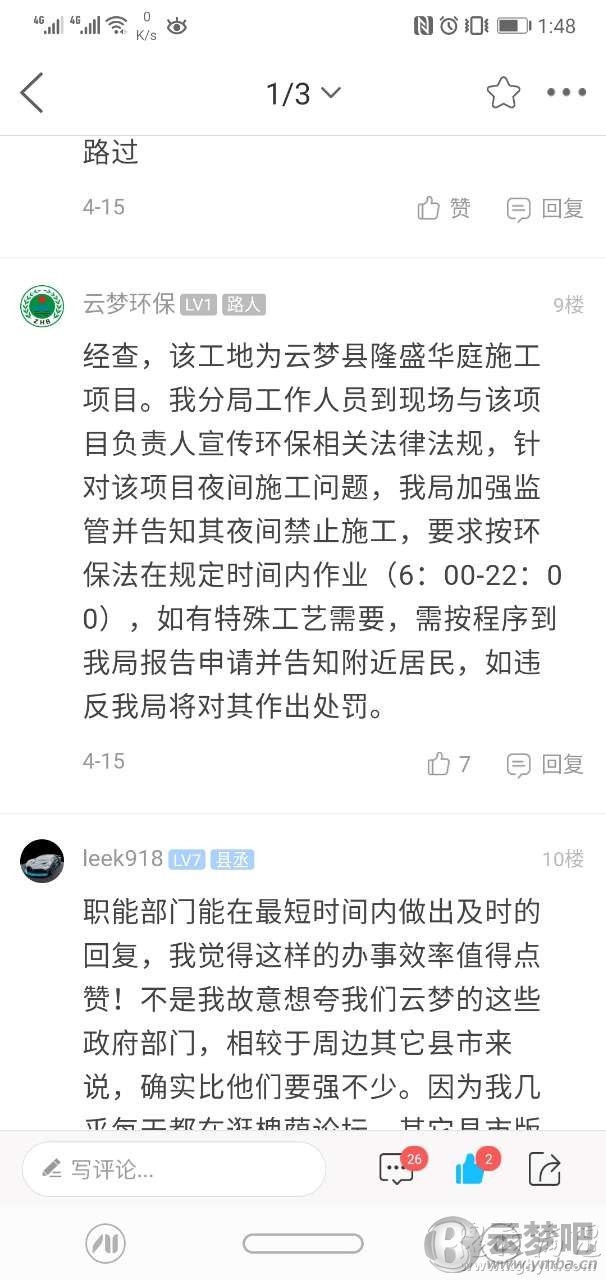Favorite this thread with the star icon
The image size is (606, 1280).
503,93
